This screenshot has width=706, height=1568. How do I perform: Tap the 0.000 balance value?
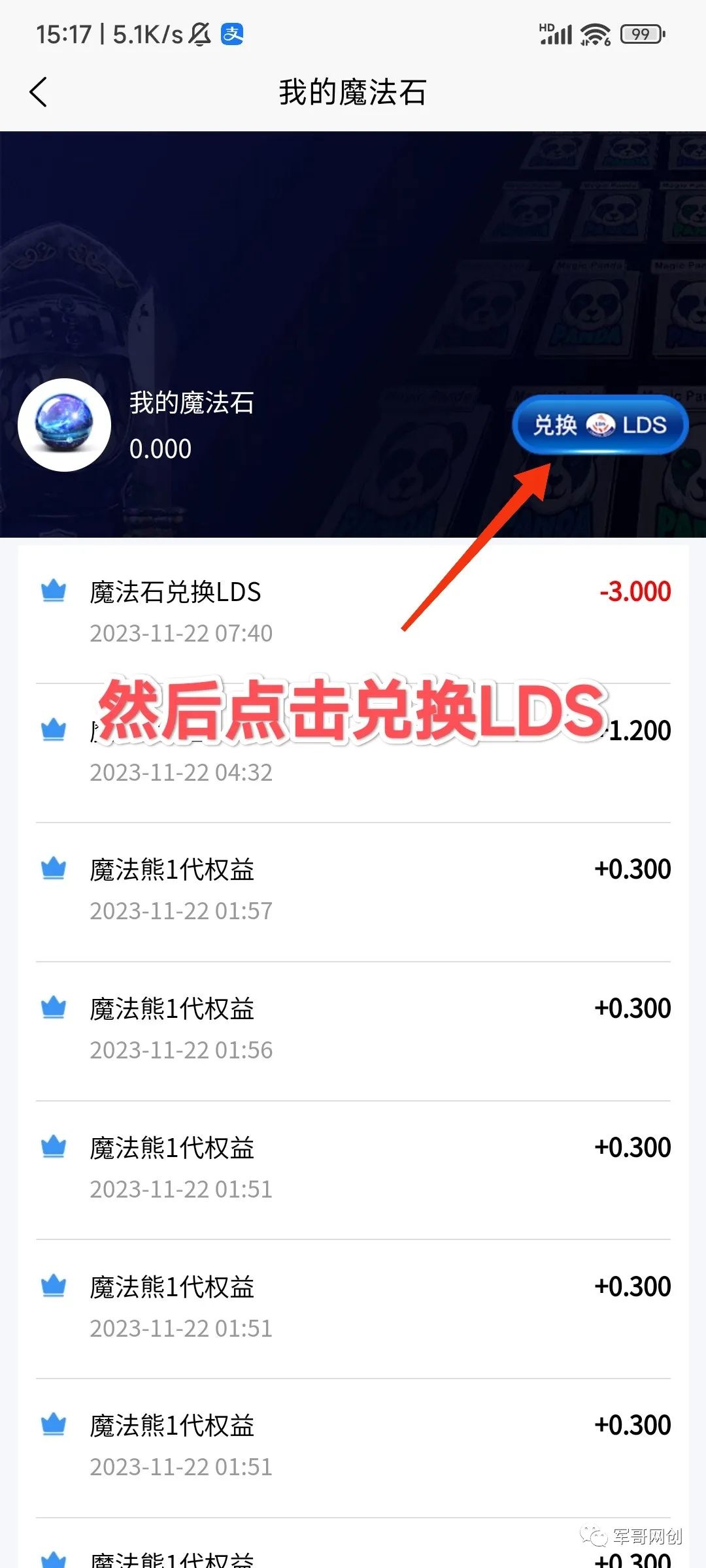click(x=160, y=449)
